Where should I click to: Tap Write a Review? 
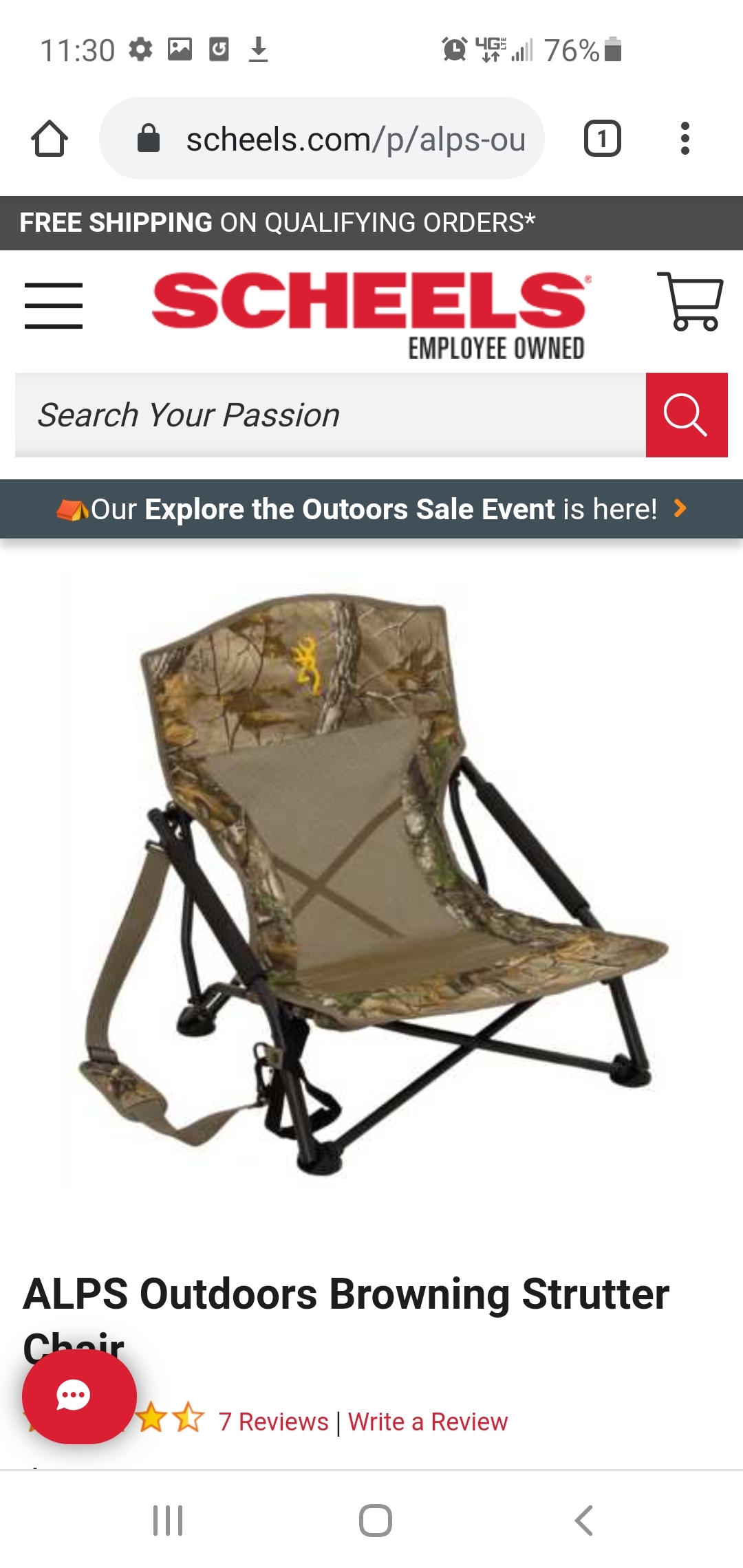[x=428, y=1422]
